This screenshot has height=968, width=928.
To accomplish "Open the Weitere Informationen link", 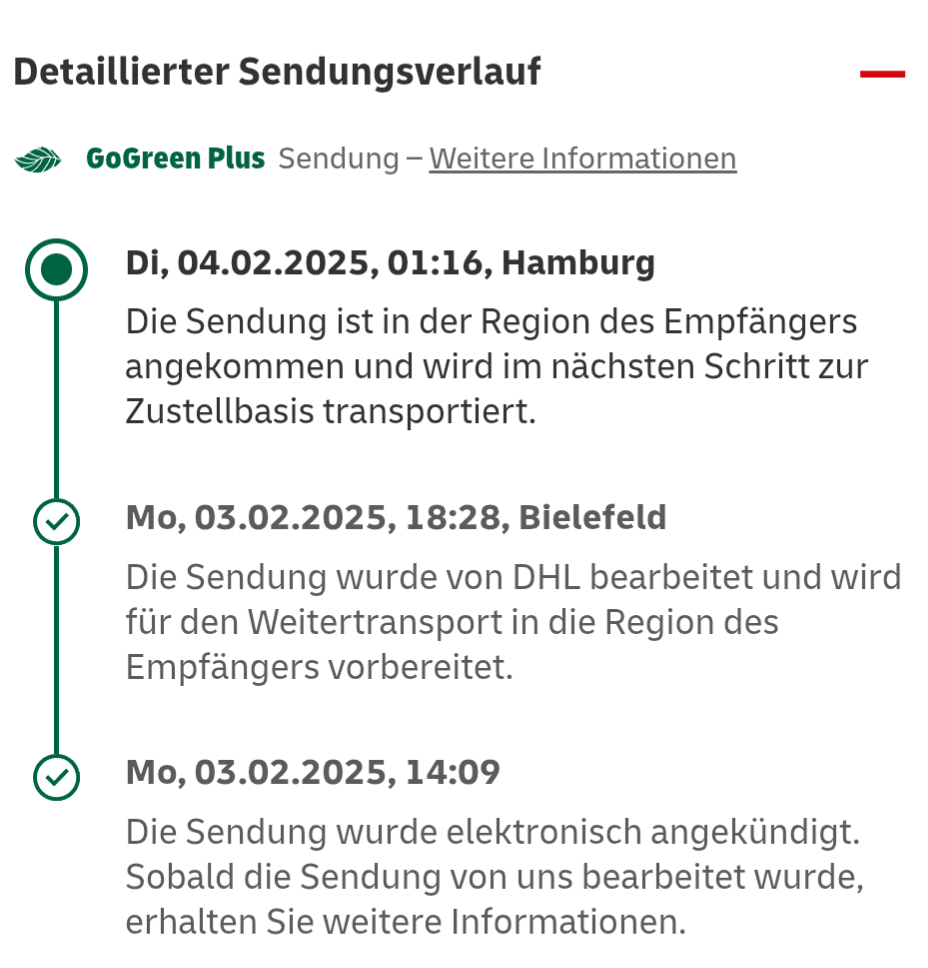I will (582, 159).
